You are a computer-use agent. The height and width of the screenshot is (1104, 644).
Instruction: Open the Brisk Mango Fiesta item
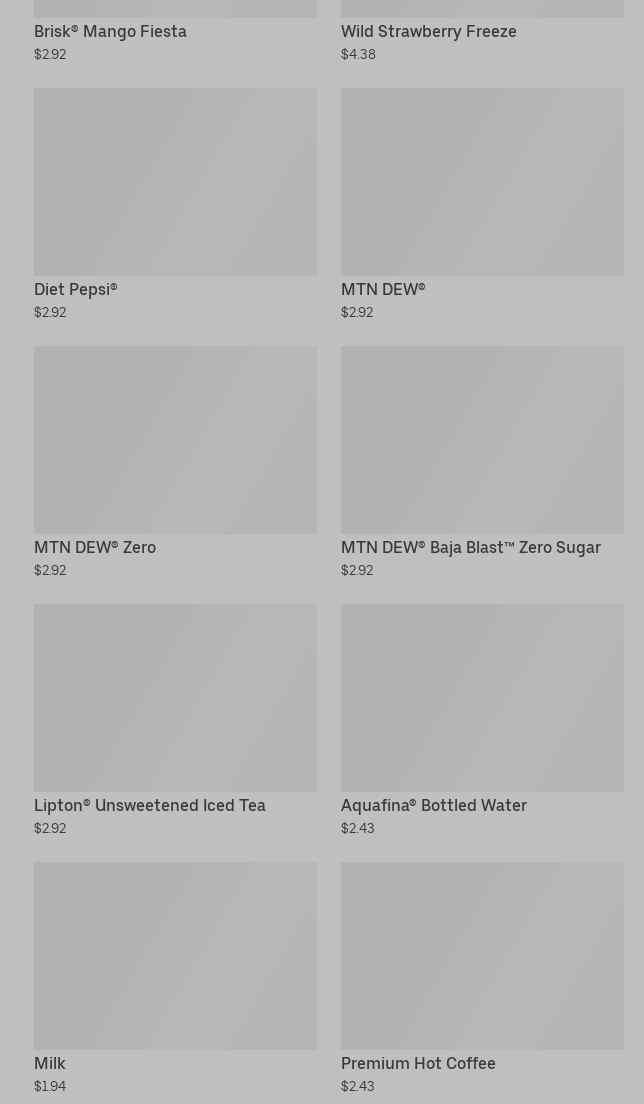click(110, 31)
